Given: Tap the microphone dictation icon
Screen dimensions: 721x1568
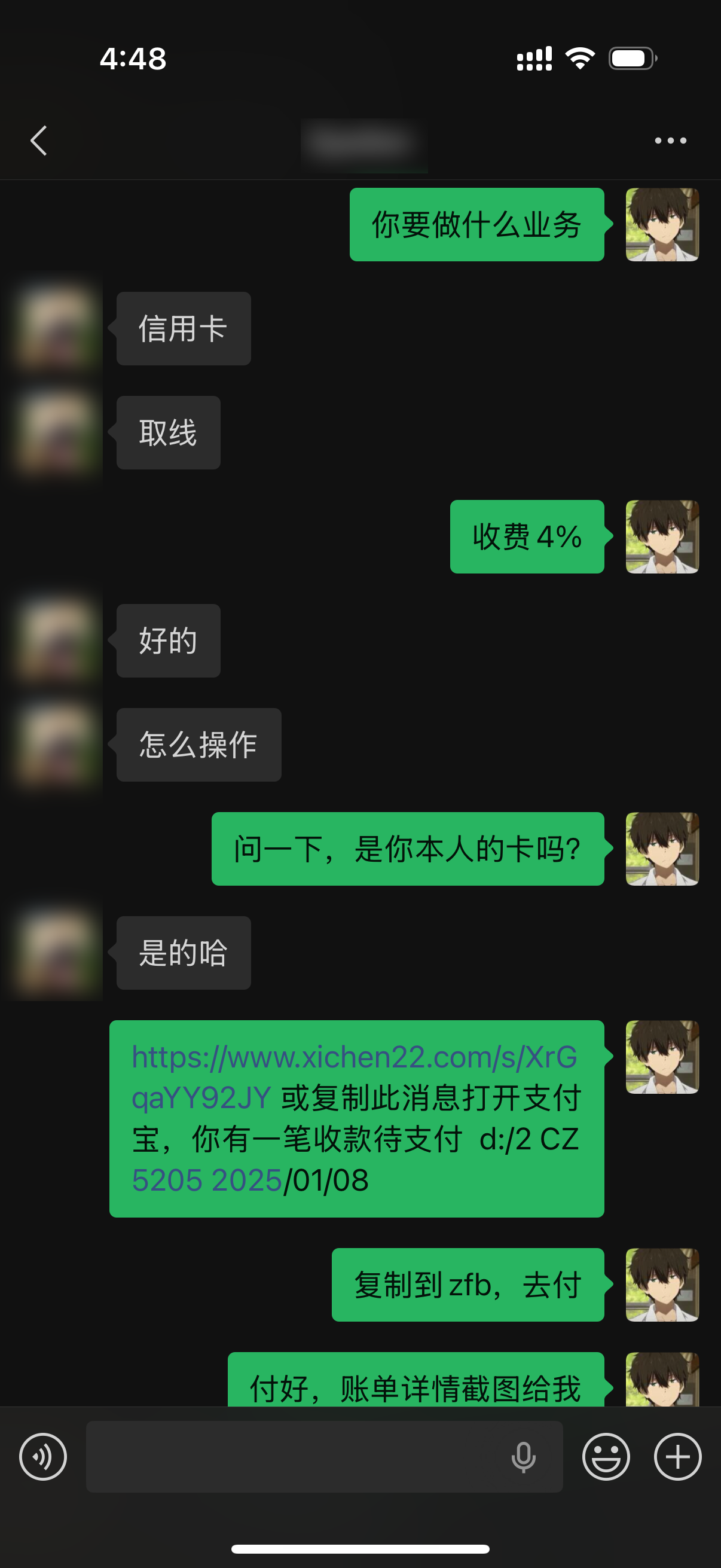Looking at the screenshot, I should click(523, 1457).
